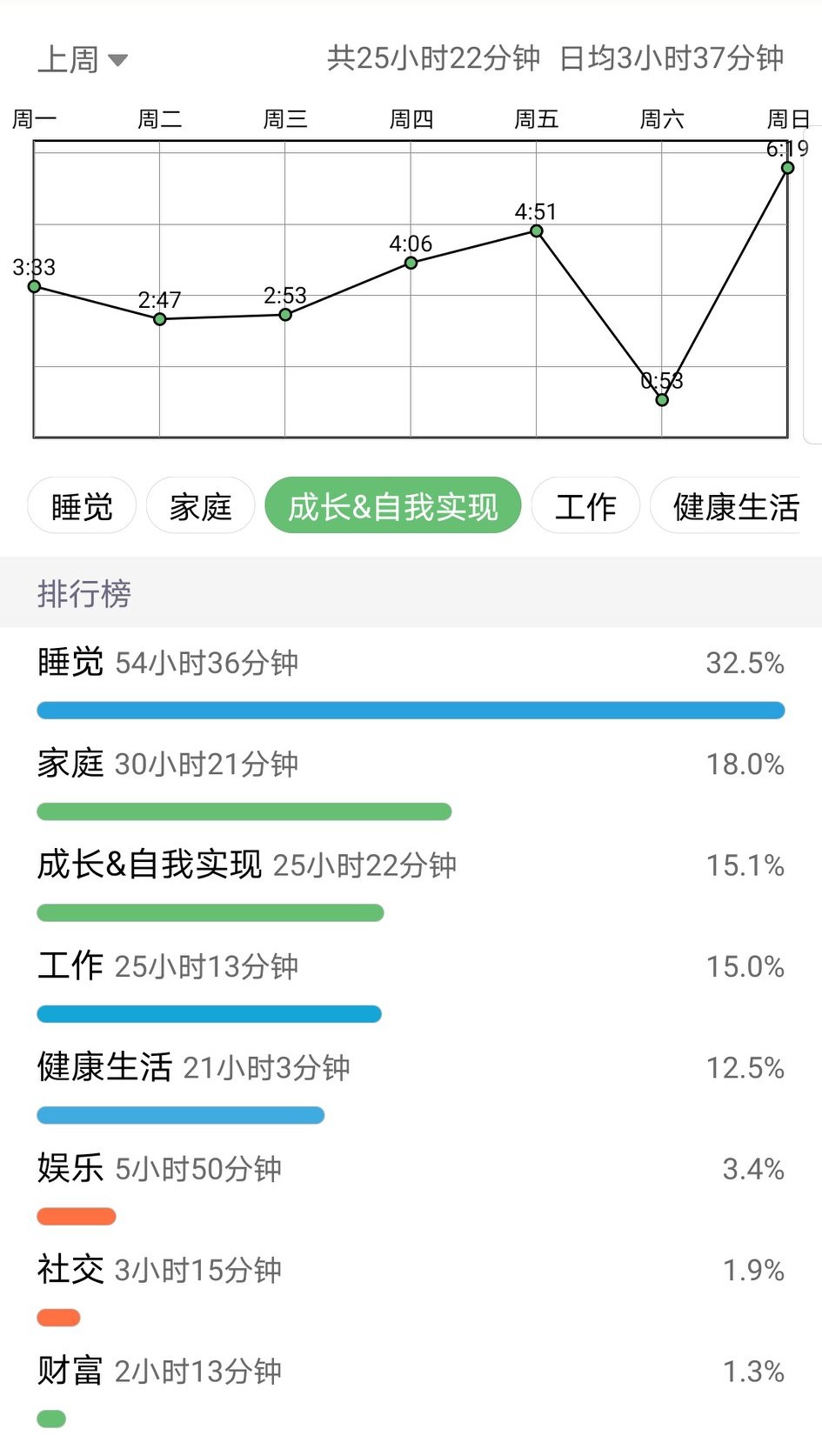Select the 家庭 category chip
Viewport: 822px width, 1456px height.
pyautogui.click(x=200, y=505)
